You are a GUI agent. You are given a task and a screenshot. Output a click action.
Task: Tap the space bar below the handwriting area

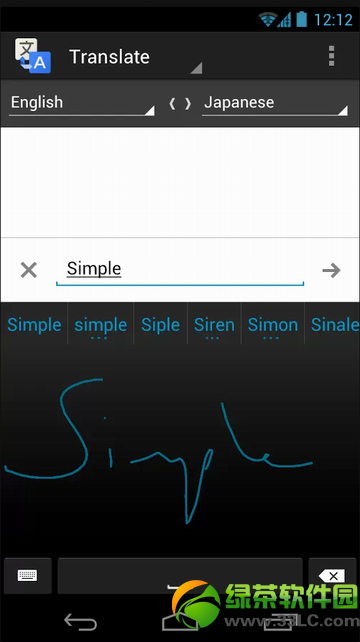click(x=180, y=576)
